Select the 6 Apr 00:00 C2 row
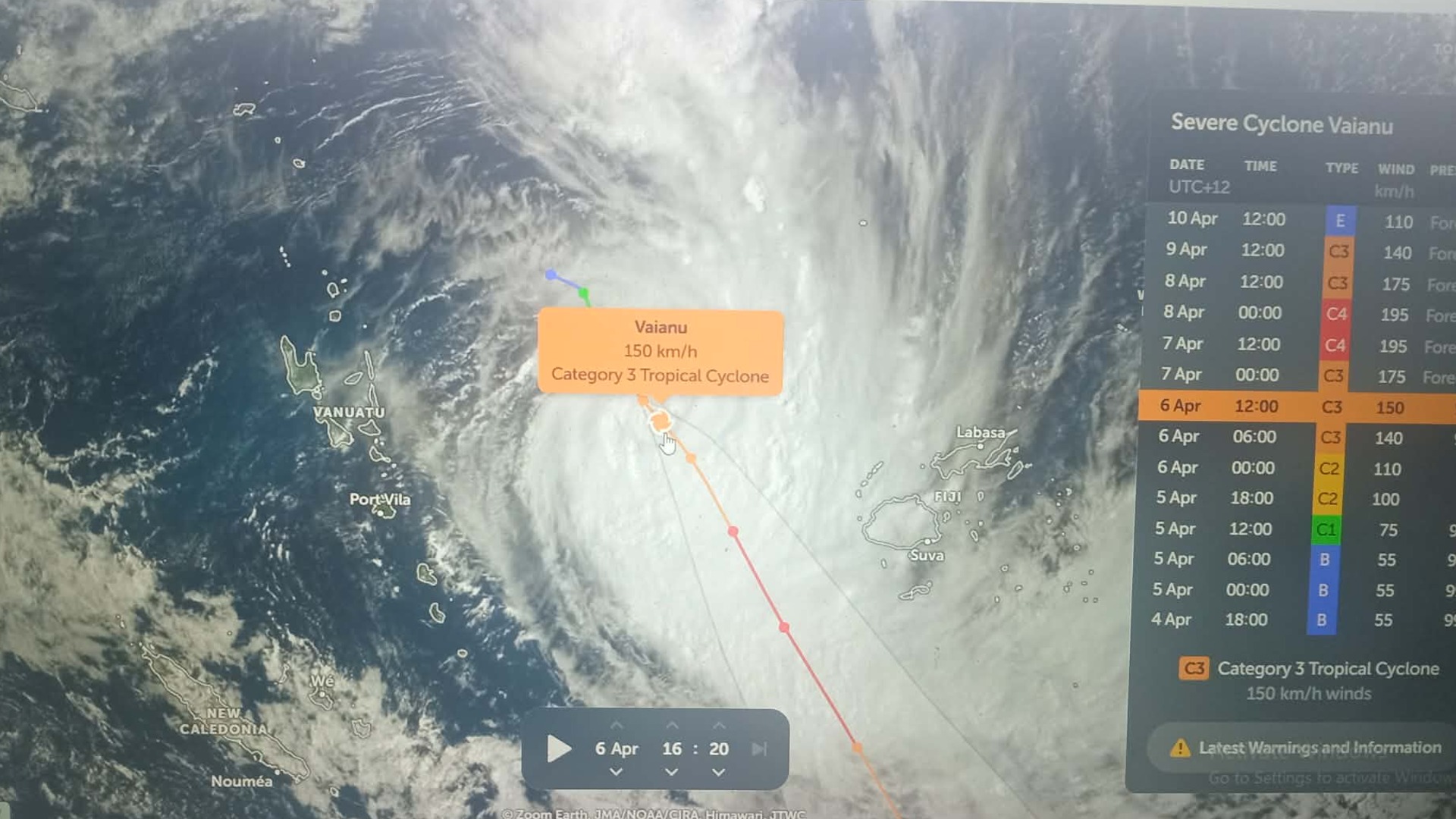 [x=1289, y=468]
